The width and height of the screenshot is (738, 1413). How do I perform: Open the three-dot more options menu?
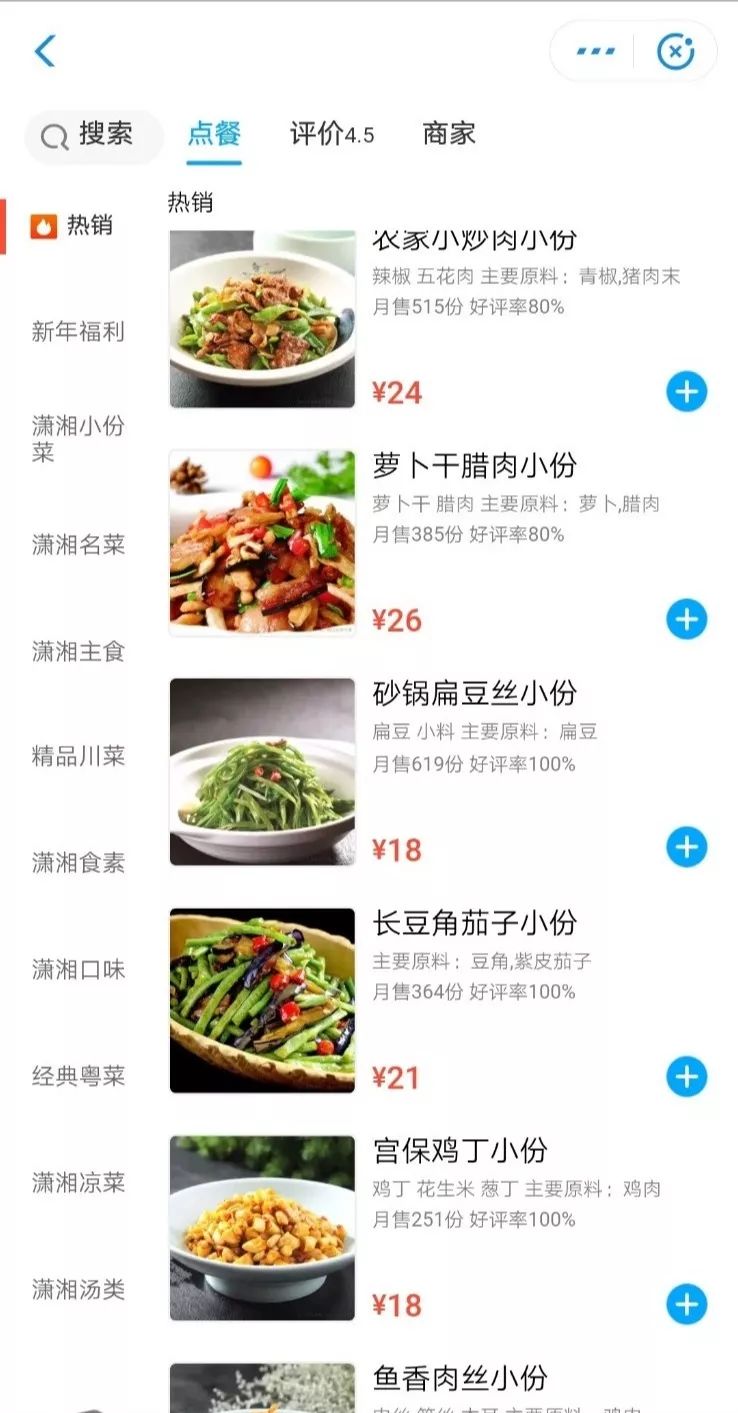pos(596,51)
